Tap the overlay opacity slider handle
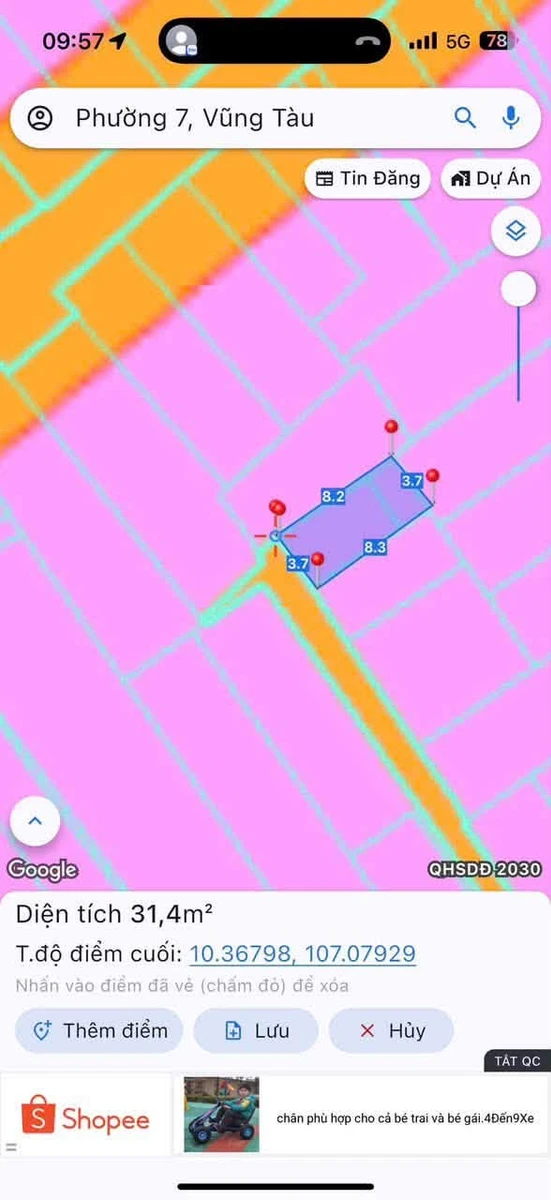This screenshot has width=551, height=1200. tap(518, 290)
